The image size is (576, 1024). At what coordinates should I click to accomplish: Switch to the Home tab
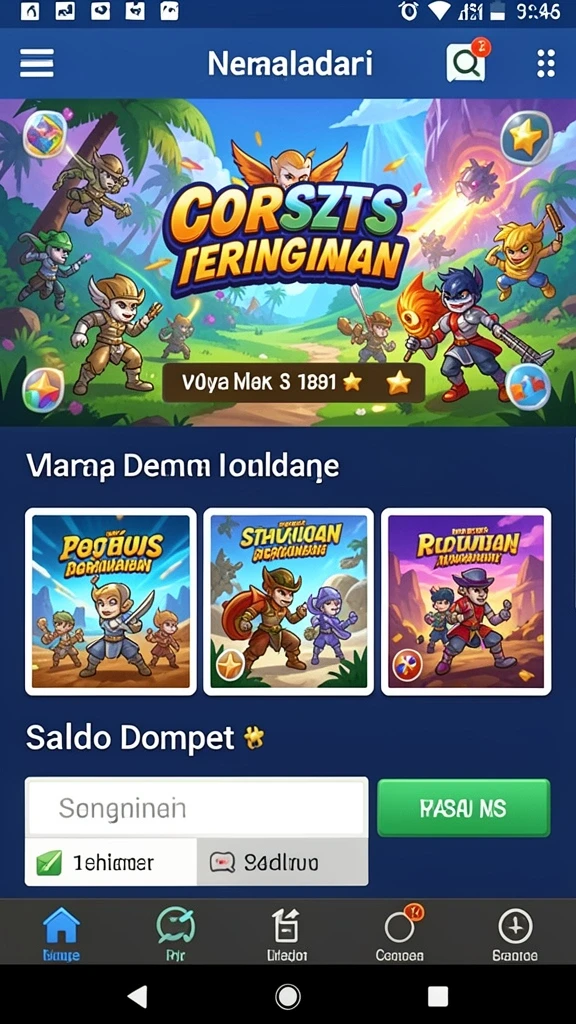click(61, 934)
